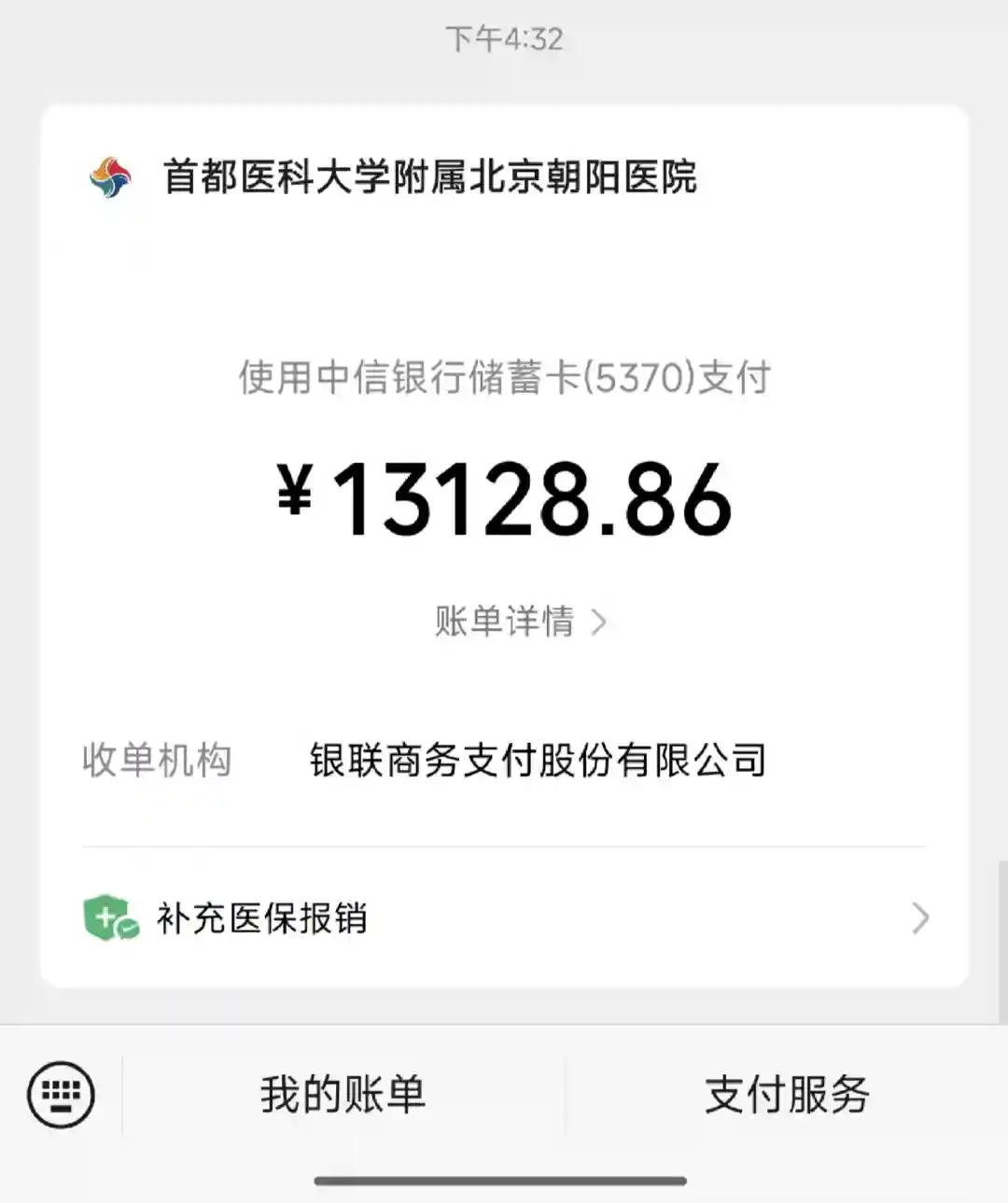
Task: Switch to keyboard input icon
Action: click(x=61, y=1094)
